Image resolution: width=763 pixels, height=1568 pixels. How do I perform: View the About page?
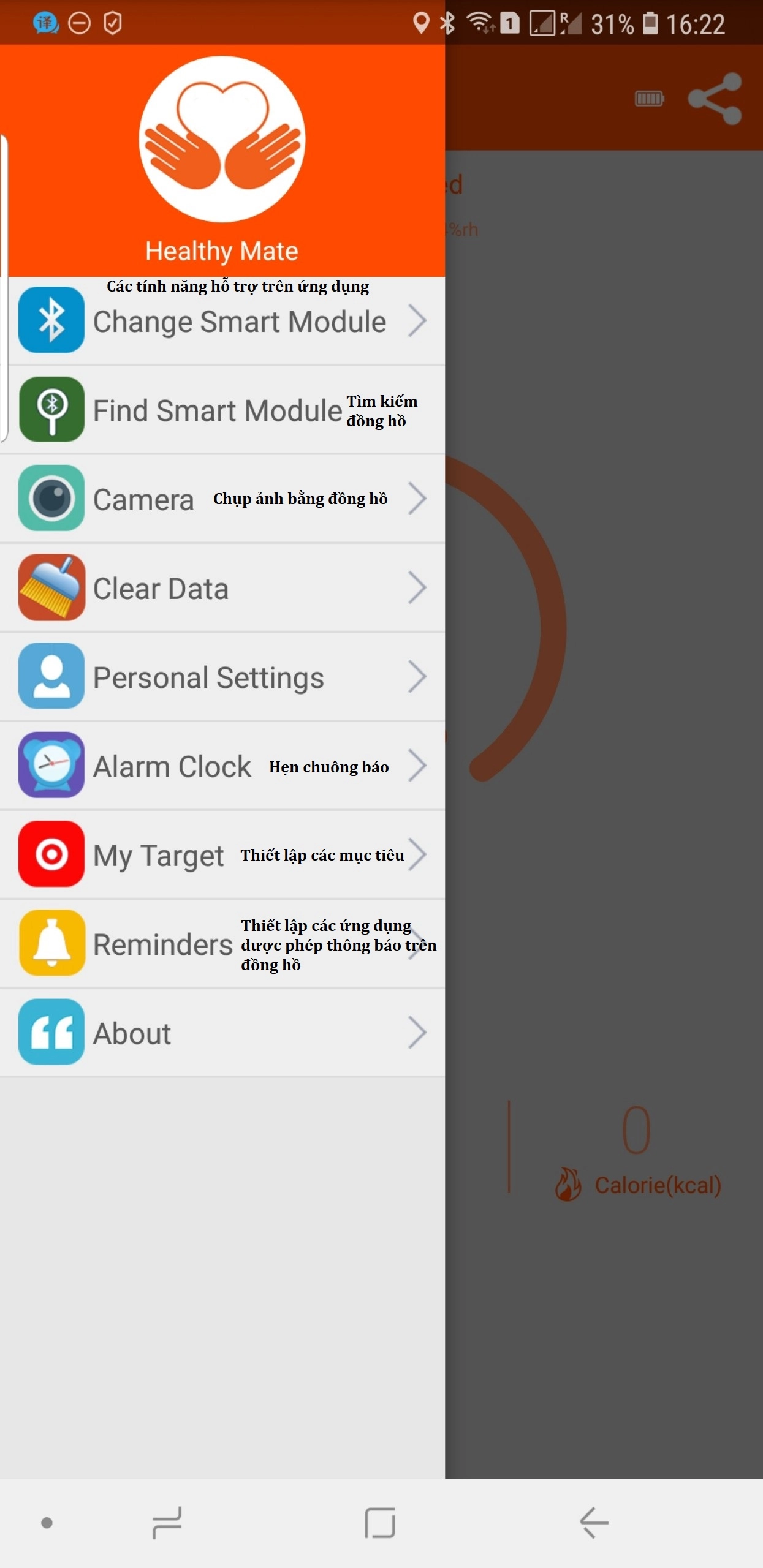pyautogui.click(x=132, y=1033)
